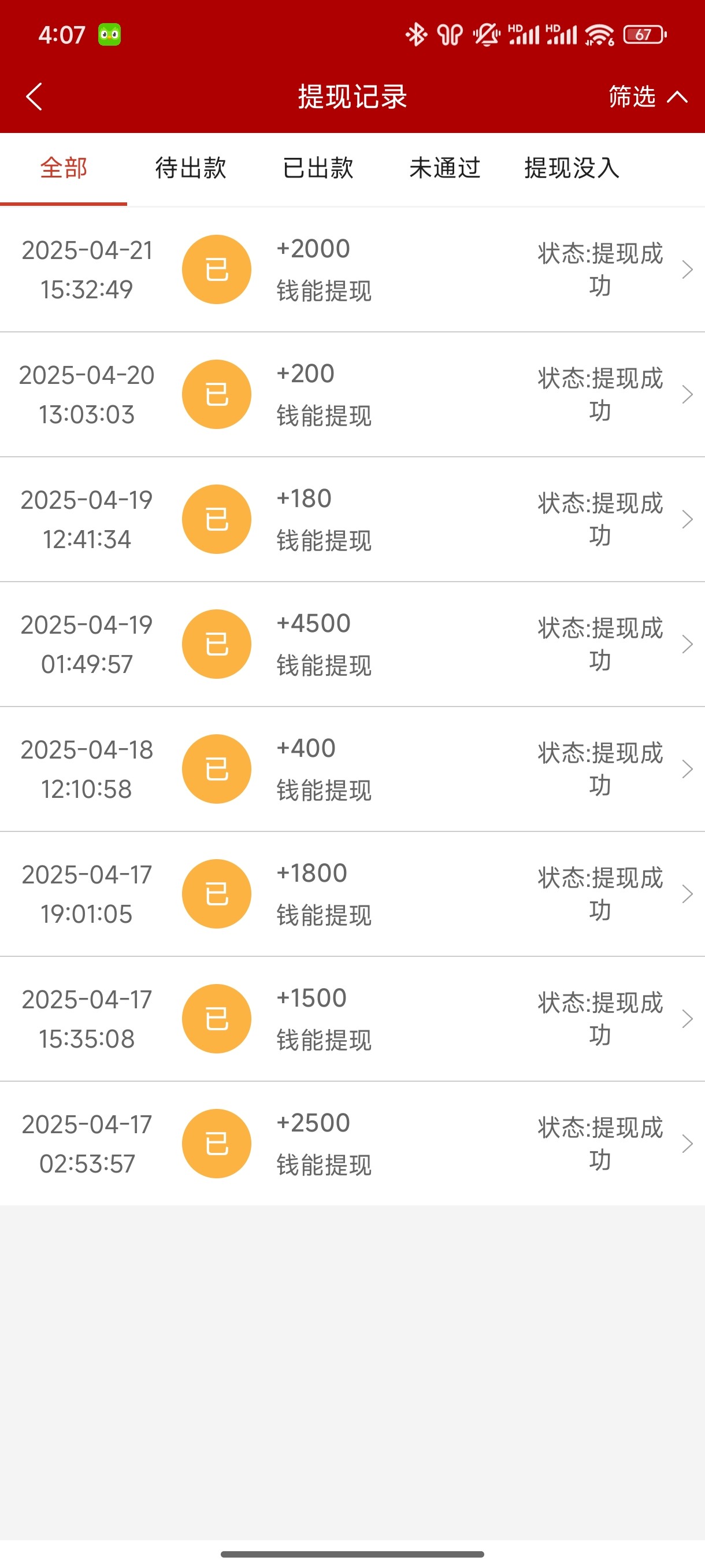The image size is (705, 1568).
Task: Switch to the 全部 tab
Action: 64,168
